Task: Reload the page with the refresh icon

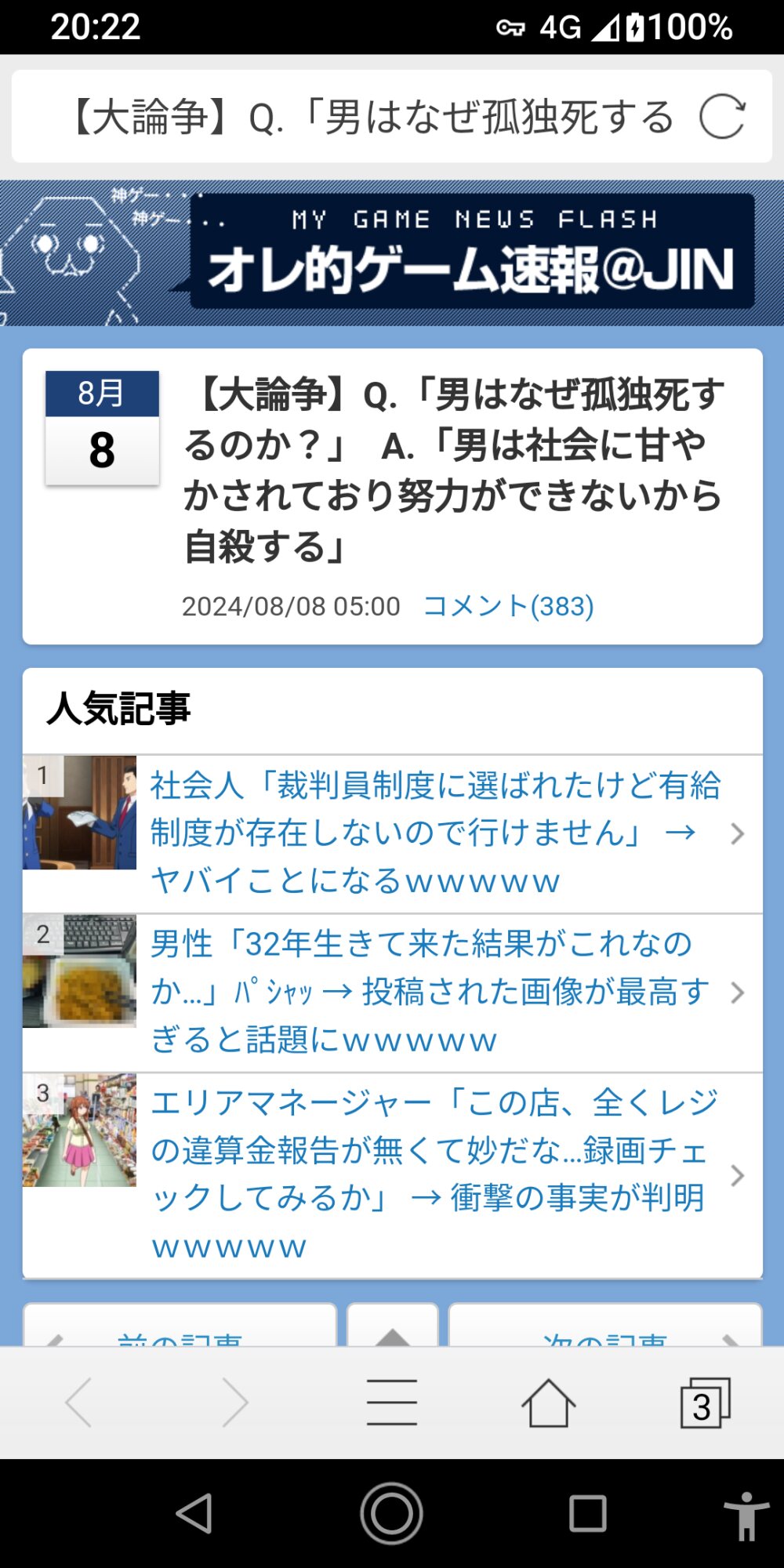Action: pos(721,117)
